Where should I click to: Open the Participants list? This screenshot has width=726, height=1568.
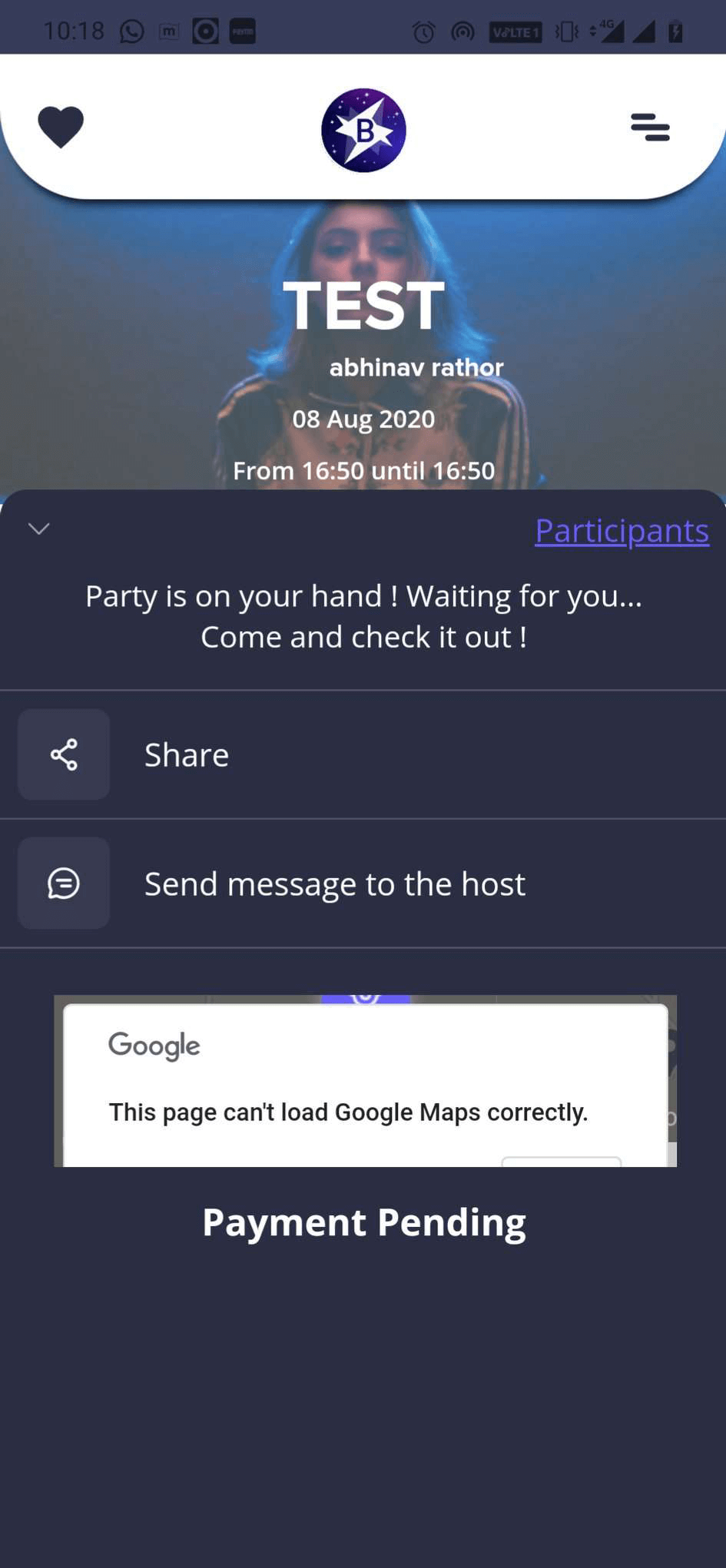pos(621,530)
